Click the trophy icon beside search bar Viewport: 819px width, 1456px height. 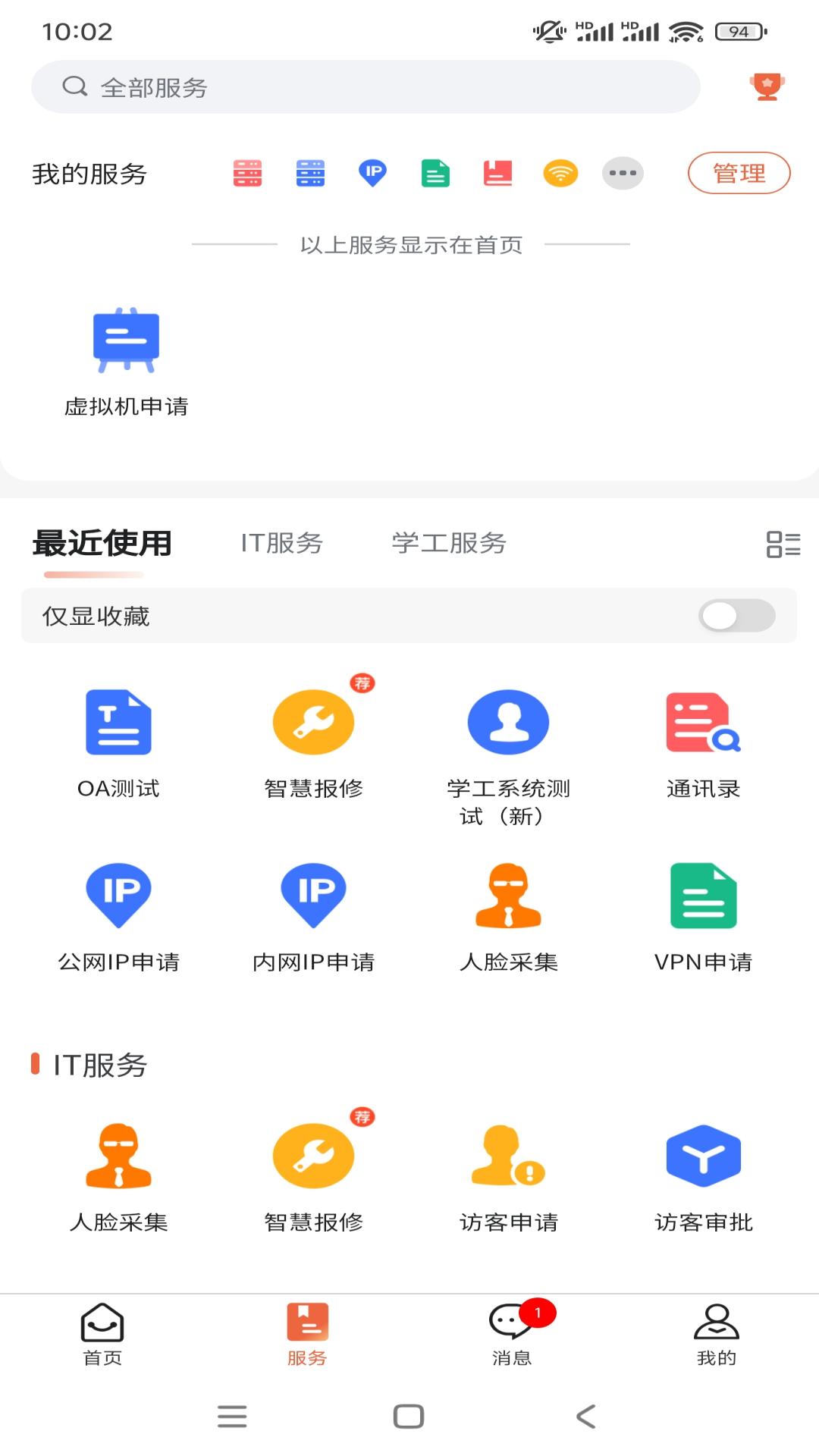coord(767,86)
